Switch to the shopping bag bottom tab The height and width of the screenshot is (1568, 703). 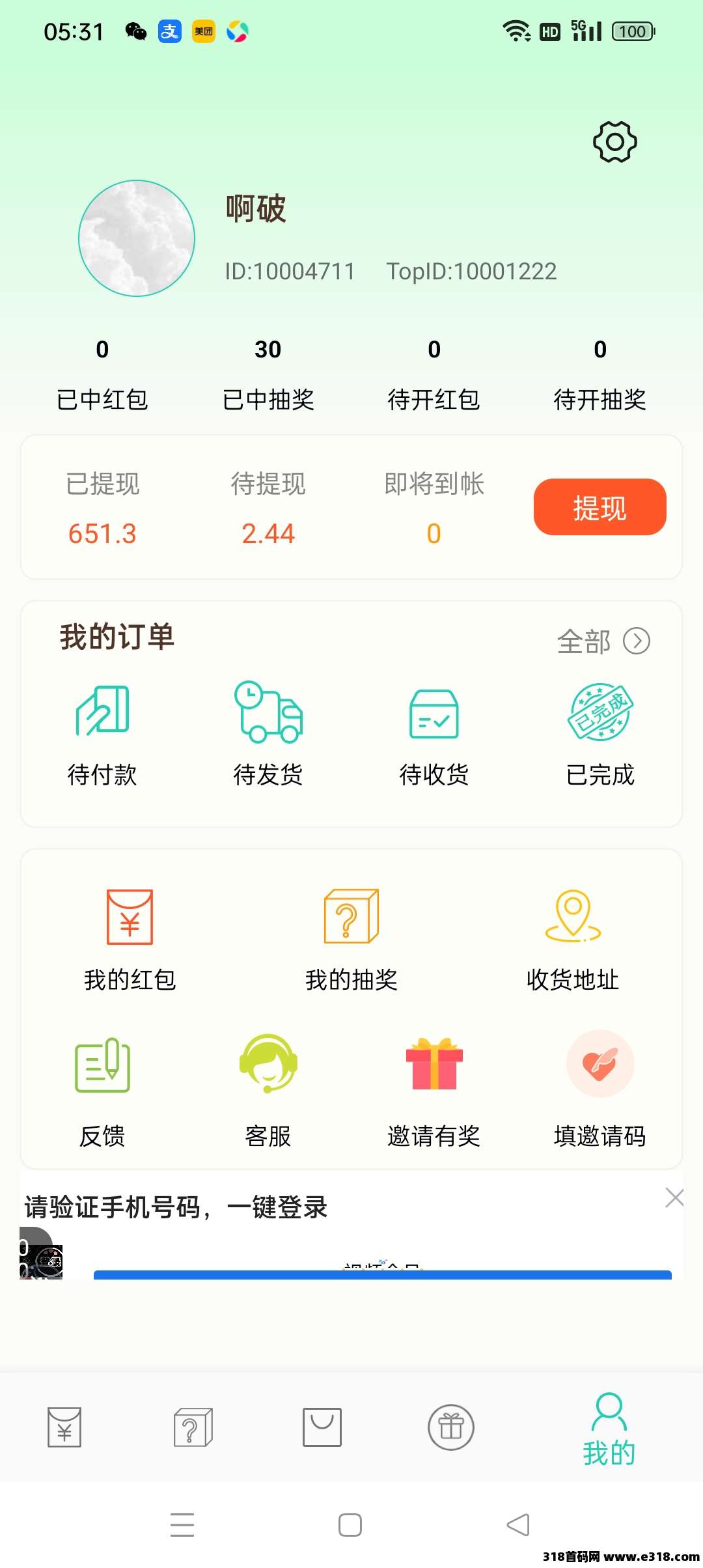coord(322,1427)
